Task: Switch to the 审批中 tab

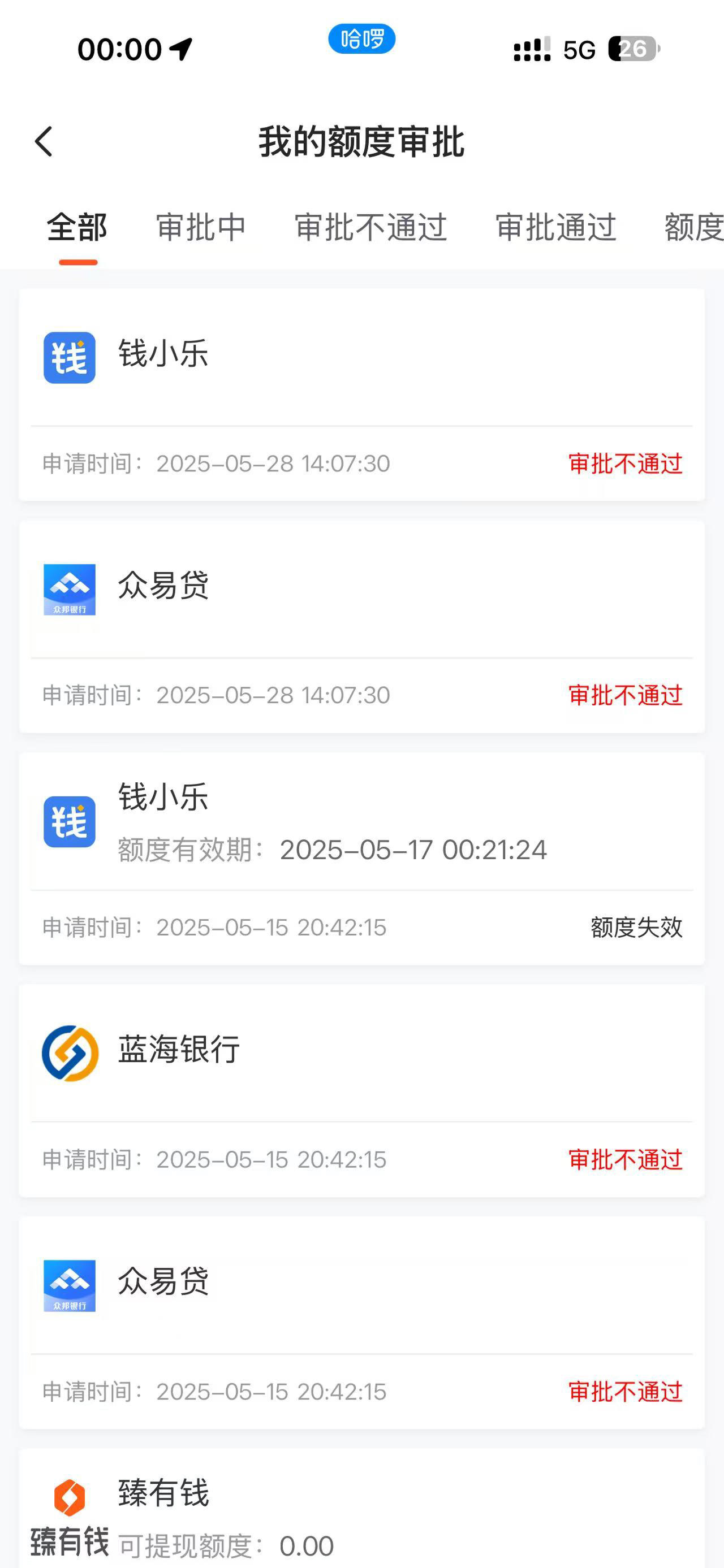Action: pos(201,228)
